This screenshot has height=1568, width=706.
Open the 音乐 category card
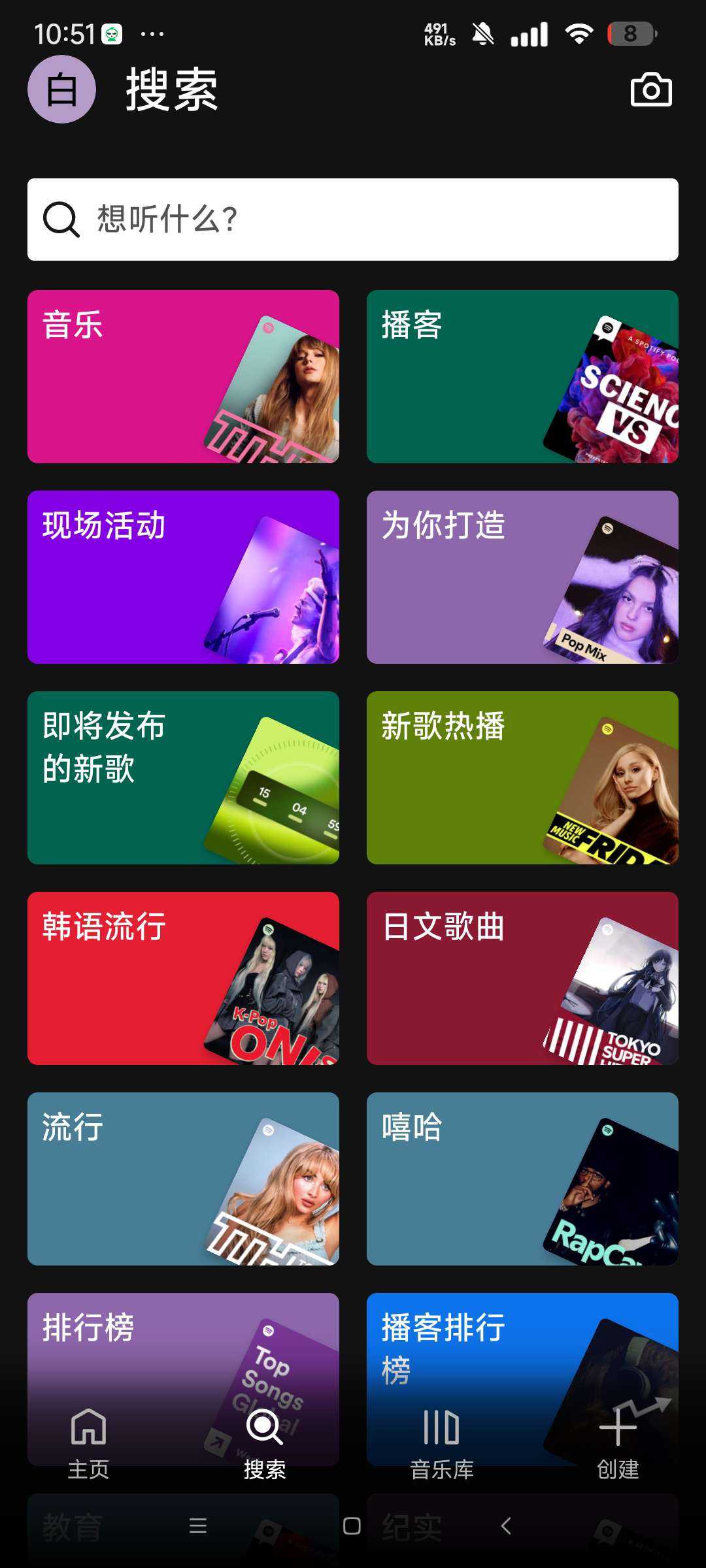(183, 376)
